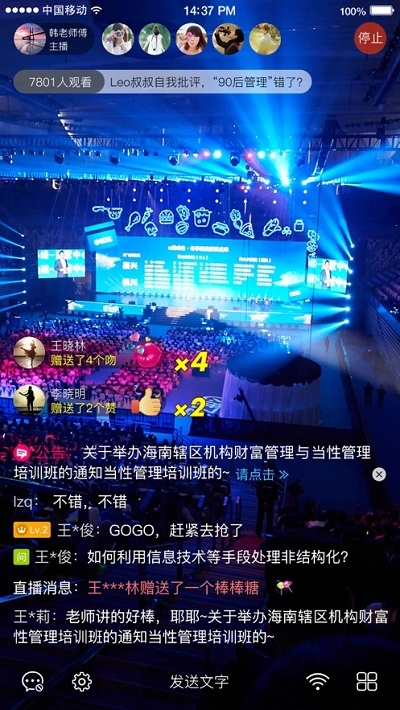Open live stream settings gear
This screenshot has width=400, height=710.
82,681
